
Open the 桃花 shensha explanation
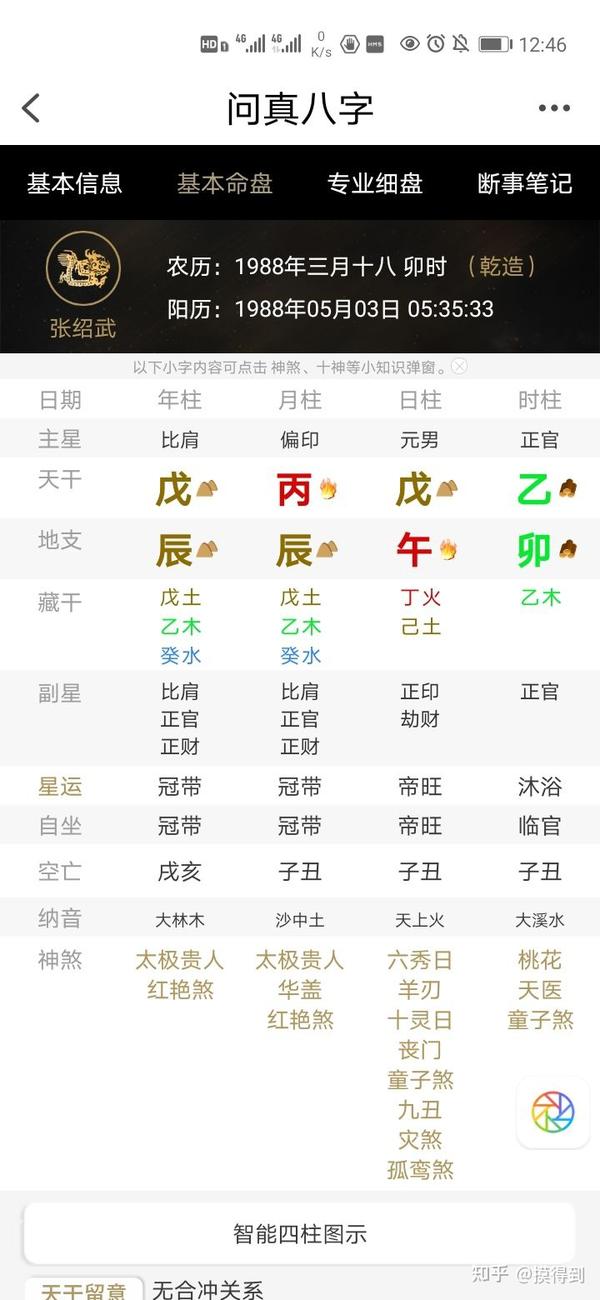pyautogui.click(x=540, y=960)
